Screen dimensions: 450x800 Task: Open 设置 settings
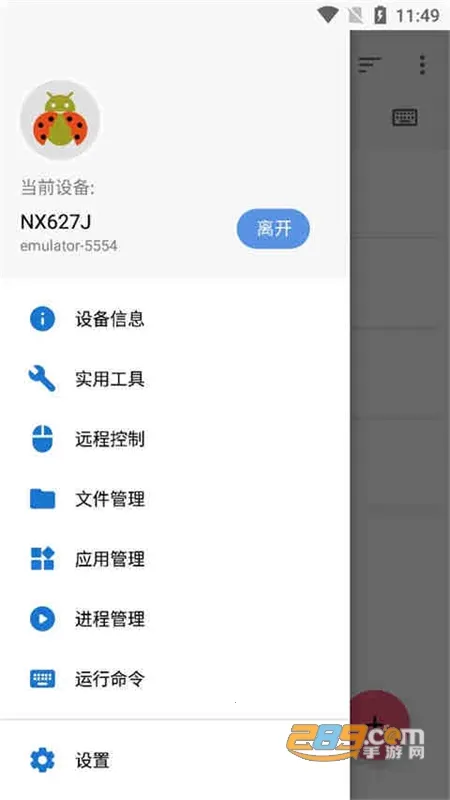175,760
